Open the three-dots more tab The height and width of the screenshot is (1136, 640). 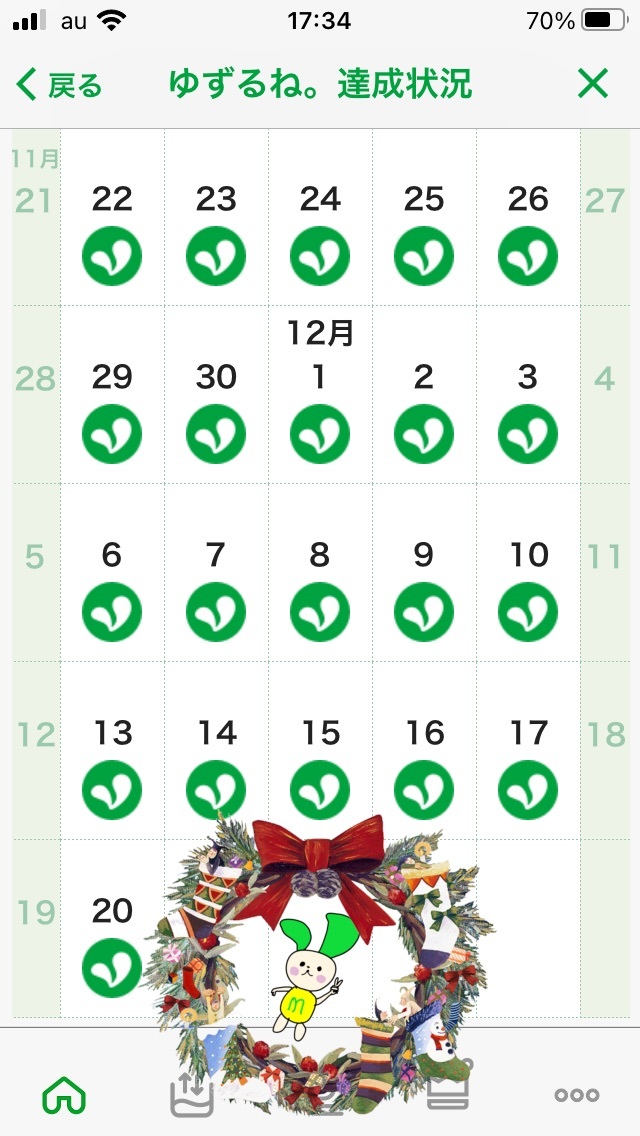(x=577, y=1095)
